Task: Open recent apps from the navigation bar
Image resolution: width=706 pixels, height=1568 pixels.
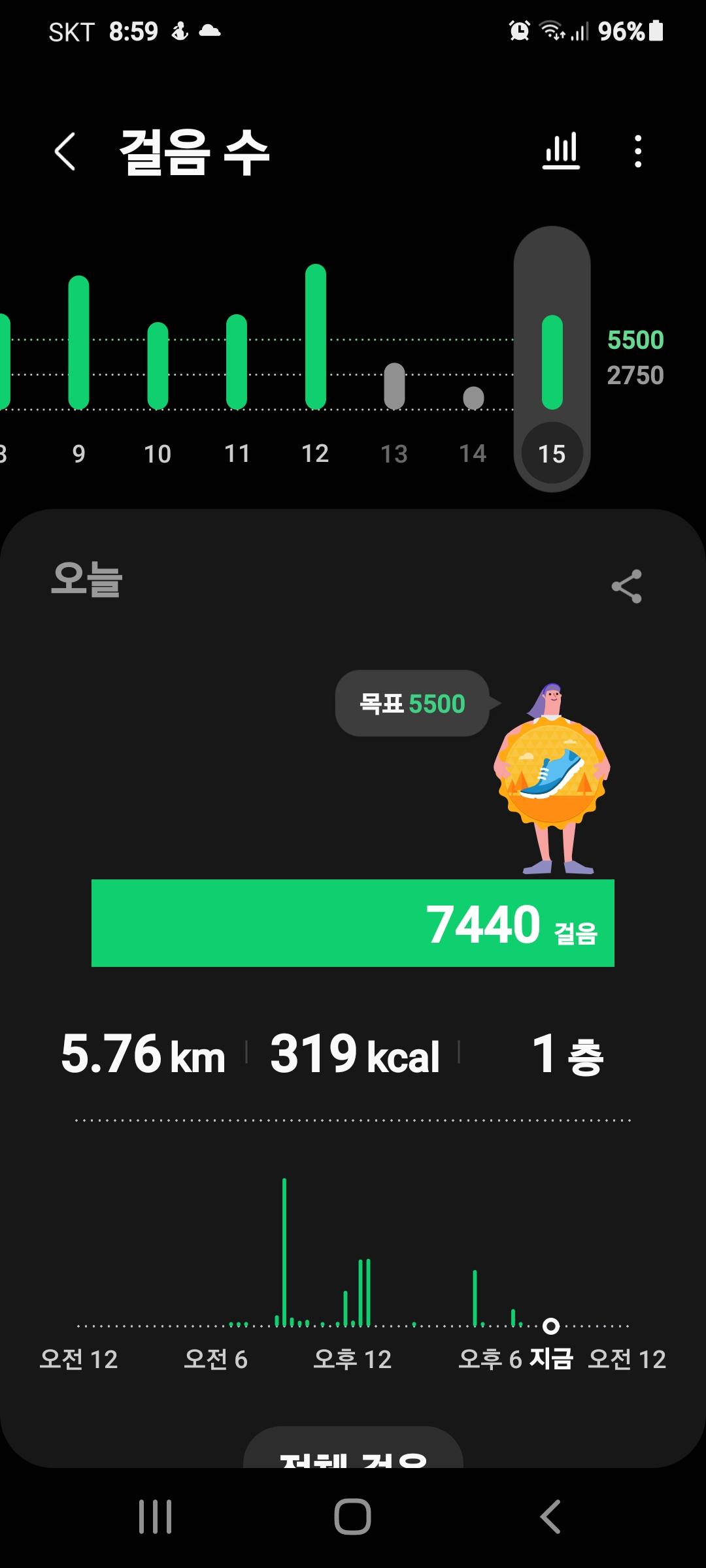Action: coord(156,1516)
